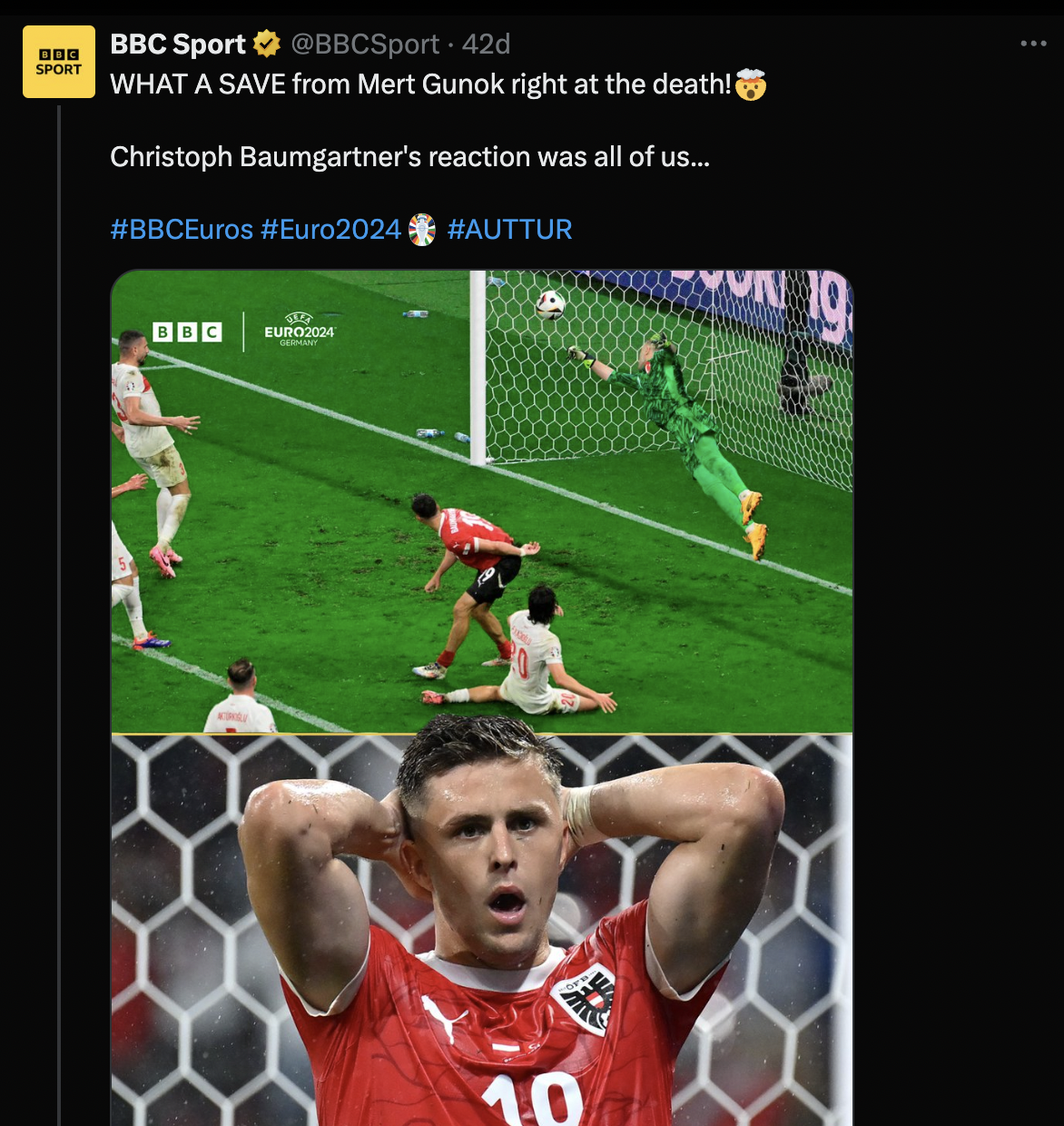Screen dimensions: 1064x1126
Task: Open the #BBCEuros hashtag
Action: coord(182,230)
